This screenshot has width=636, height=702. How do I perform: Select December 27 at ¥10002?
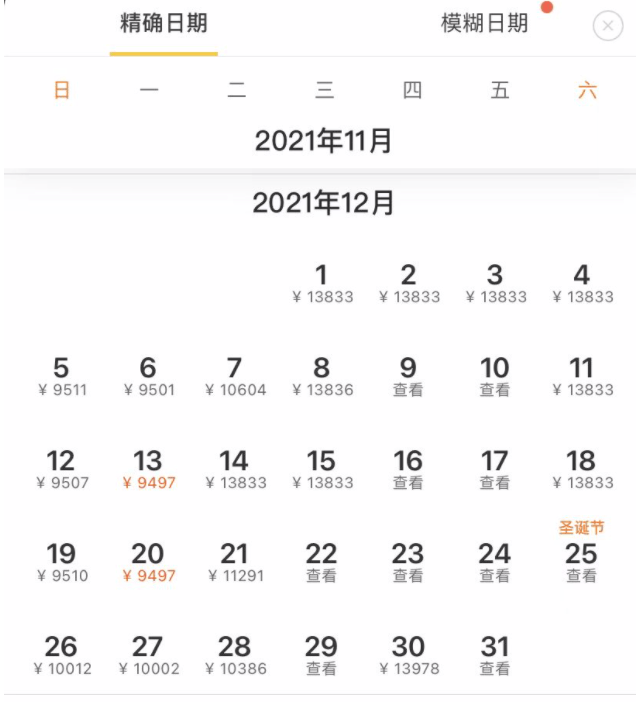click(147, 655)
